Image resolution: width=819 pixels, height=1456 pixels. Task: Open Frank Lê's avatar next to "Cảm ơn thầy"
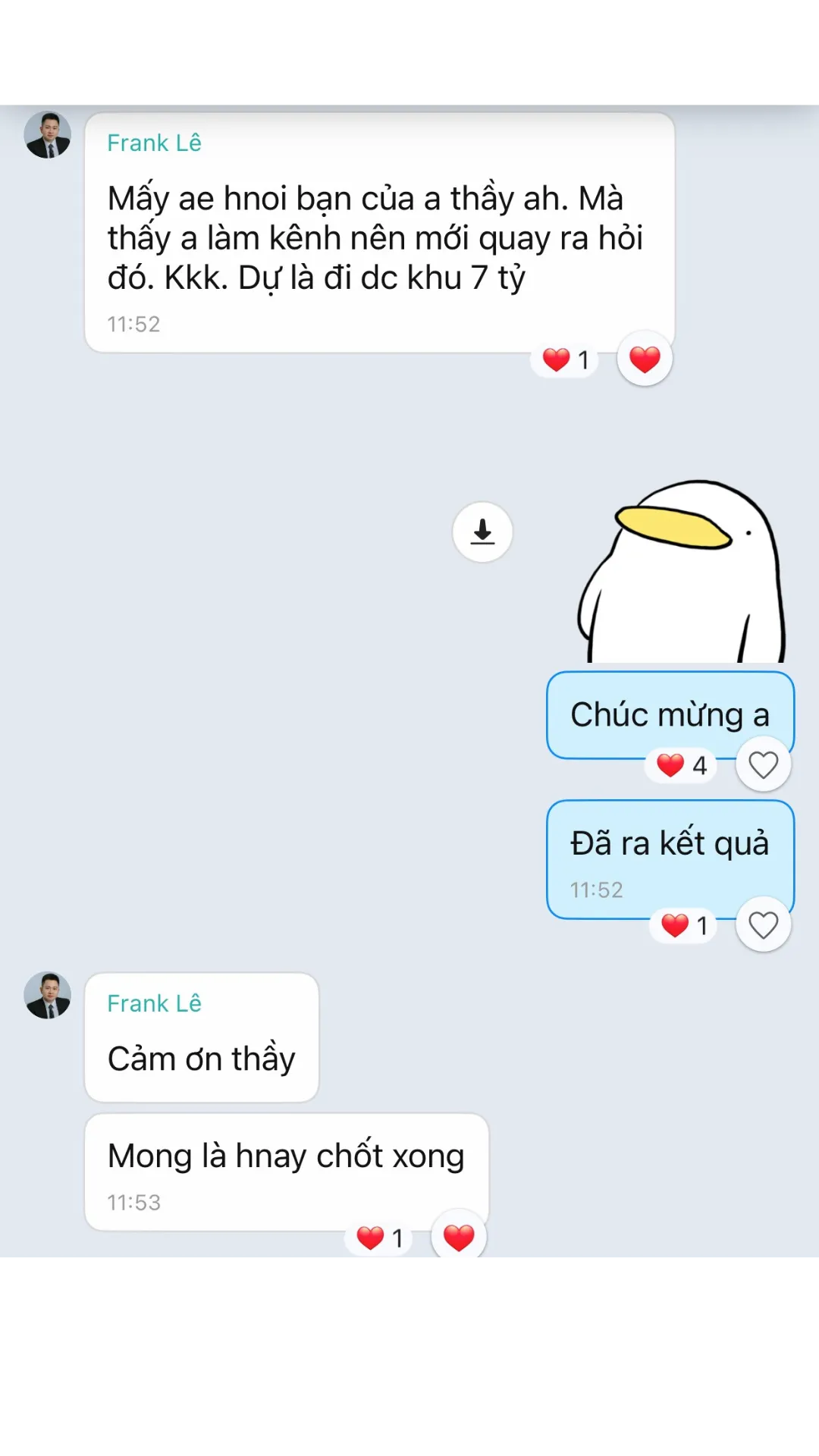tap(48, 995)
